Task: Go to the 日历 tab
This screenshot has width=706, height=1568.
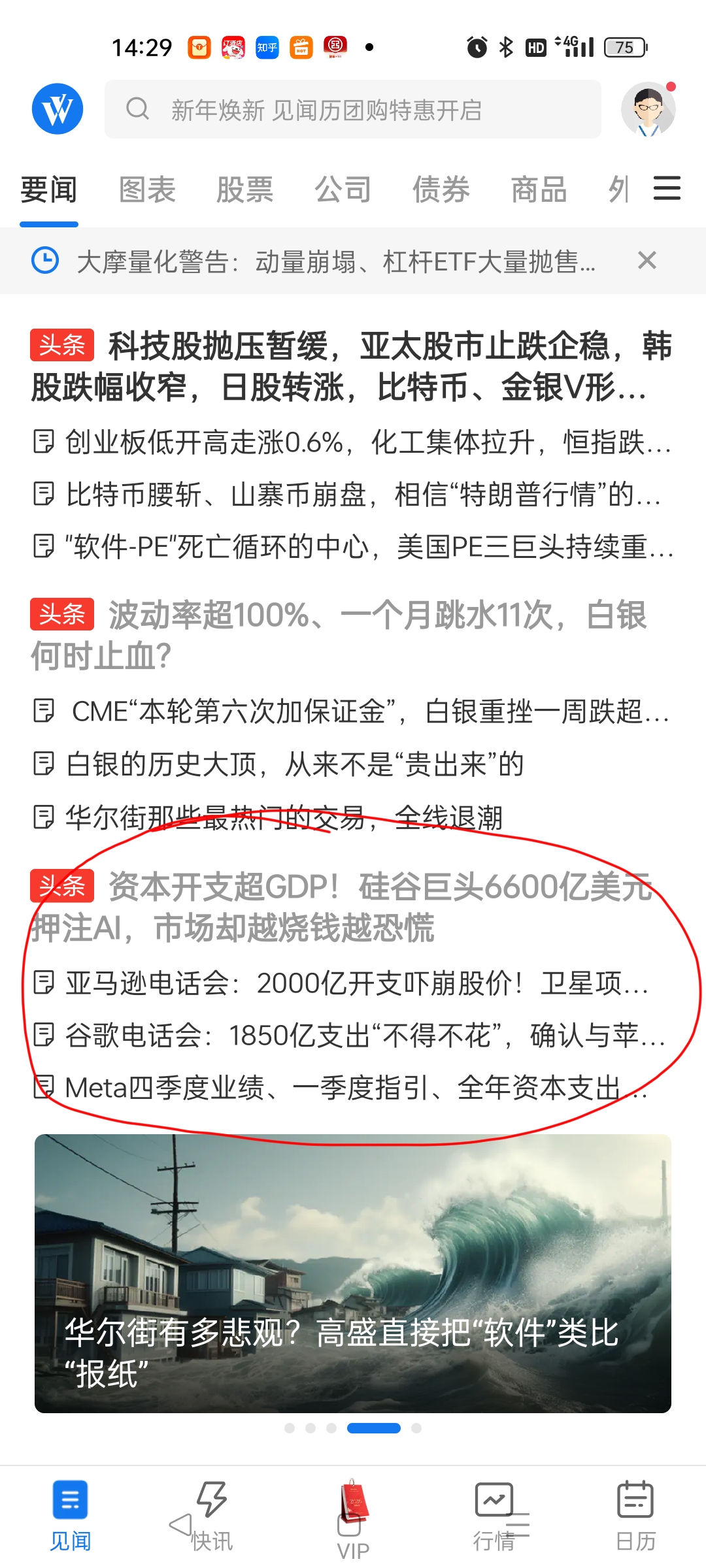Action: point(635,1517)
